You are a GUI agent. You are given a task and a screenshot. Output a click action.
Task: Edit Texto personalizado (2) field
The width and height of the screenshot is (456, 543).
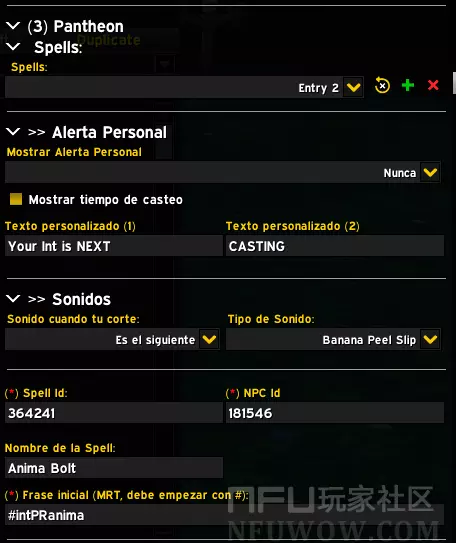tap(335, 246)
